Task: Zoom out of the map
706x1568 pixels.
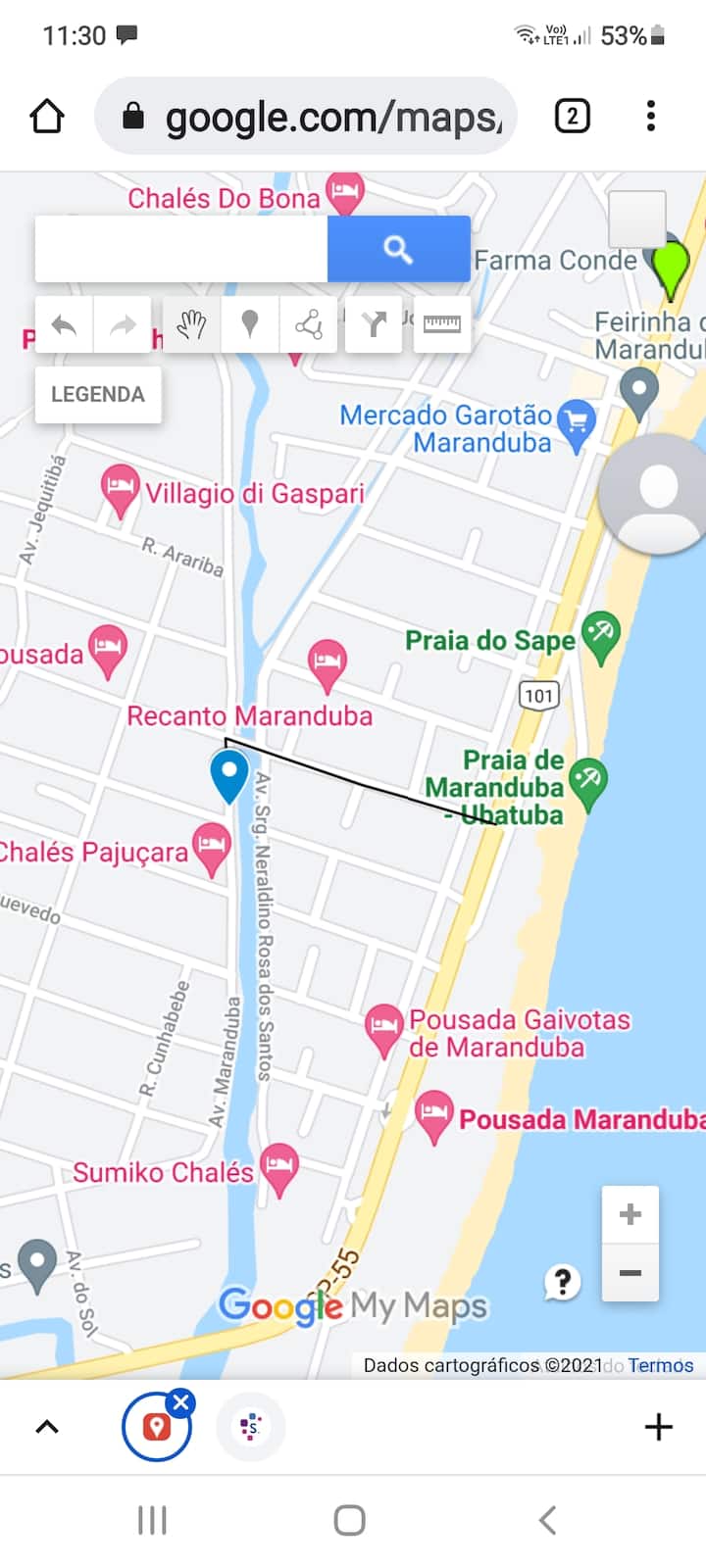Action: click(x=630, y=1273)
